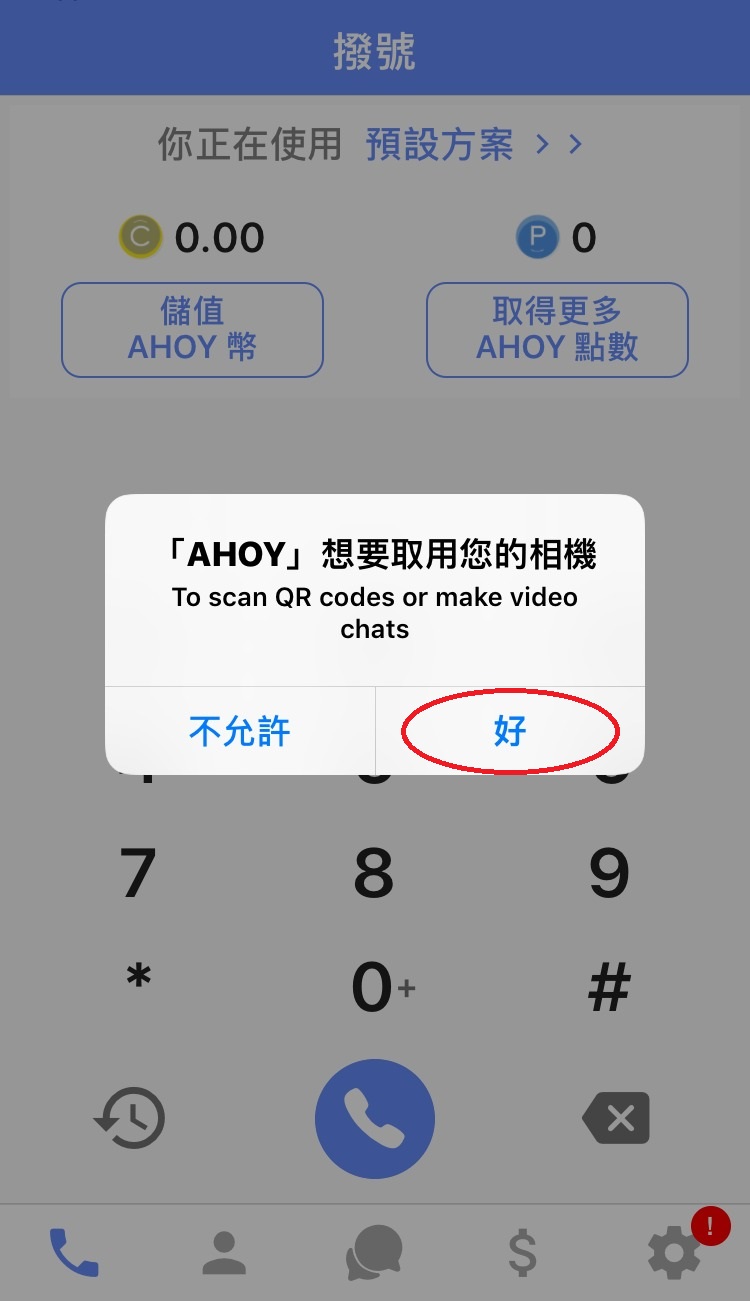This screenshot has width=750, height=1301.
Task: Switch to the contacts tab
Action: pyautogui.click(x=225, y=1252)
